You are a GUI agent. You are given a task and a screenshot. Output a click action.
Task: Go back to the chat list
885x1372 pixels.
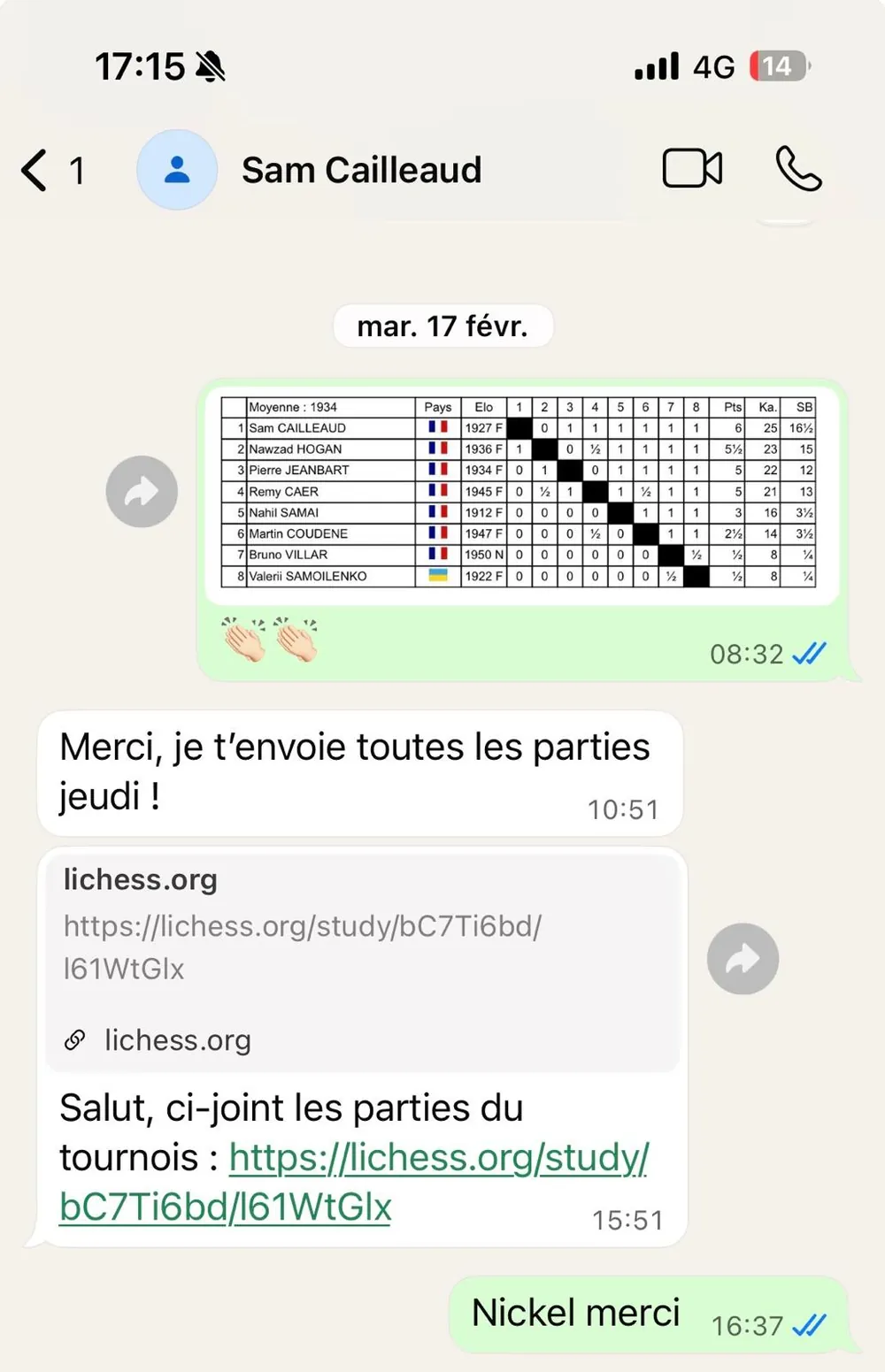click(35, 170)
